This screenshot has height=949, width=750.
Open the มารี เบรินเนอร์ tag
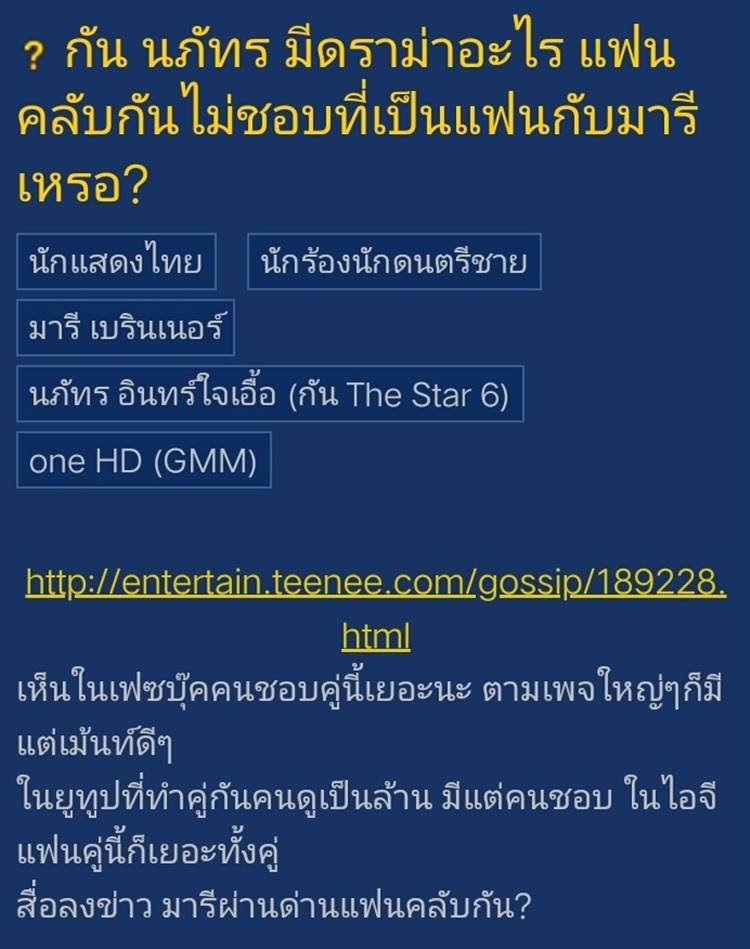[125, 328]
